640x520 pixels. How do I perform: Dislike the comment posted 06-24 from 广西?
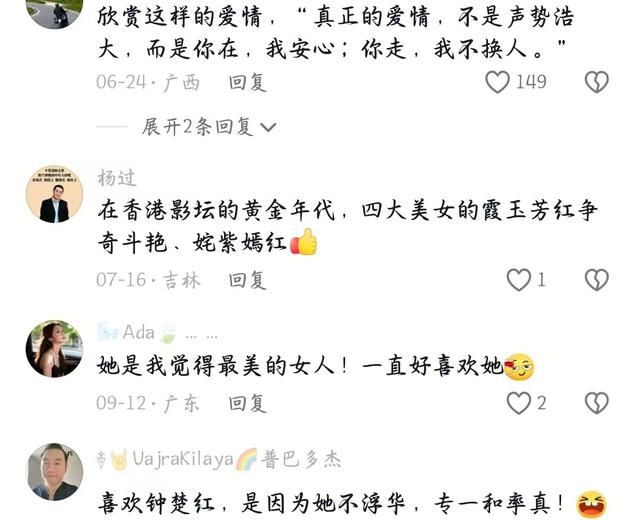pos(597,82)
